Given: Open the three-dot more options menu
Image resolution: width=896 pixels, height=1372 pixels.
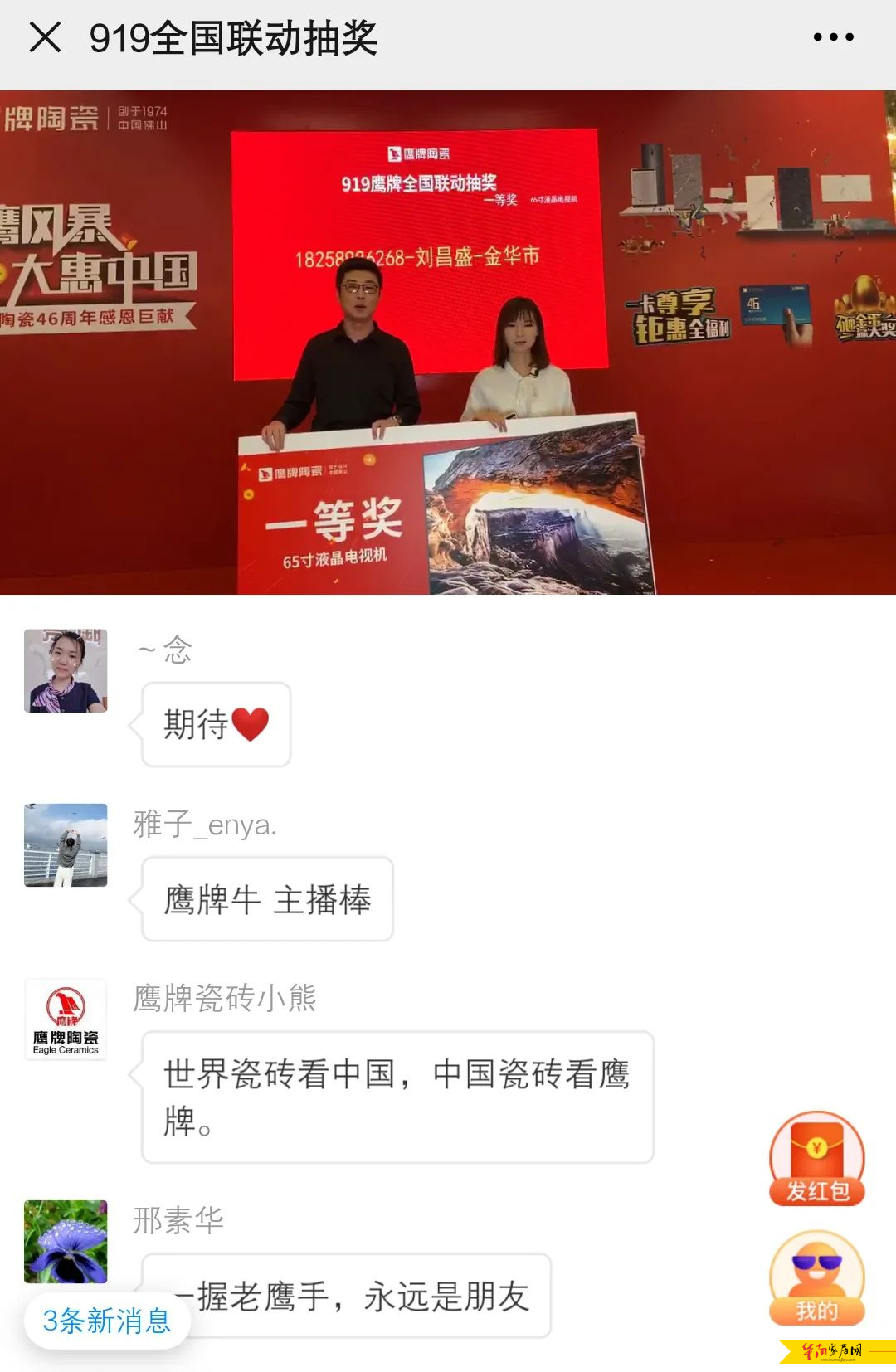Looking at the screenshot, I should point(833,37).
